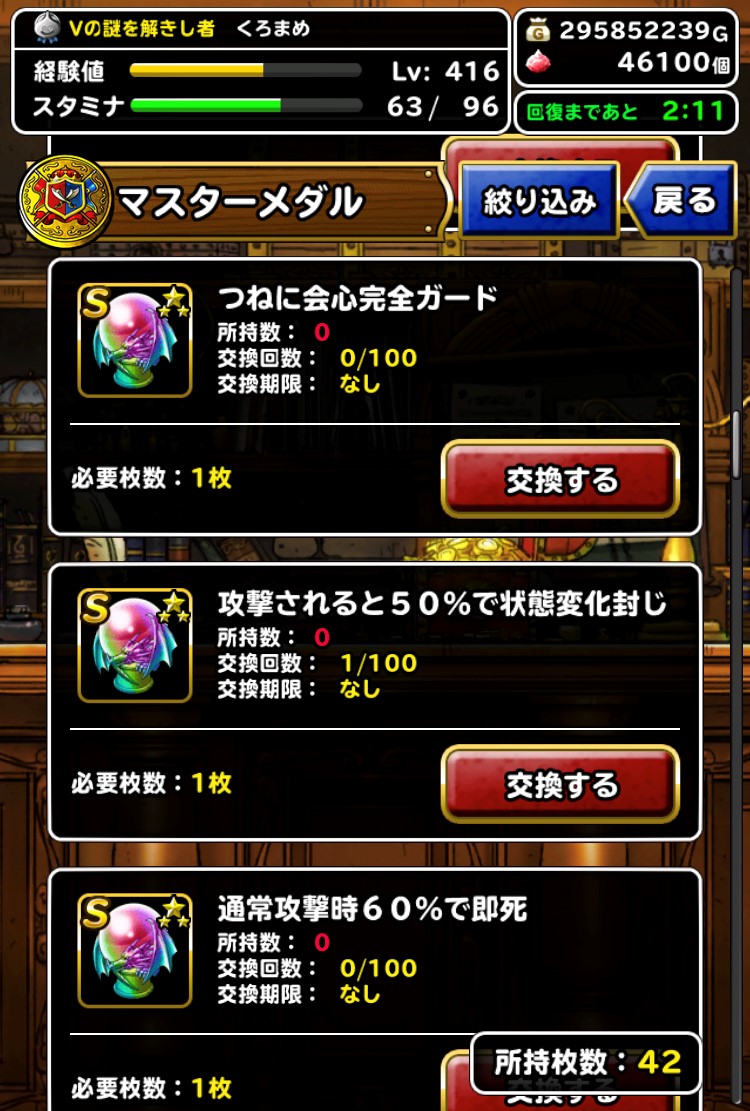Open the 絞り込み filter menu

539,199
